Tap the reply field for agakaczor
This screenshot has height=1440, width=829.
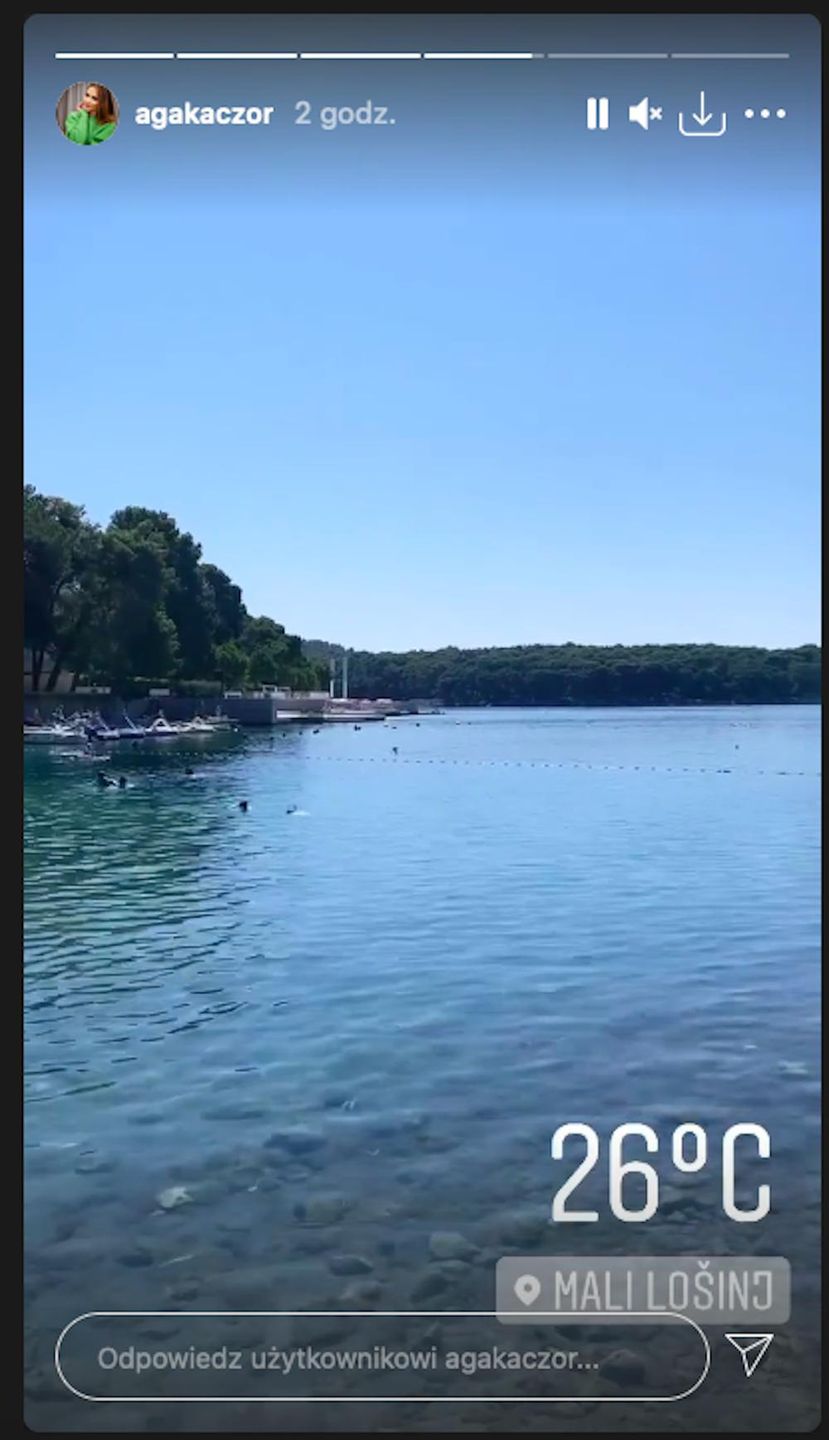tap(382, 1358)
